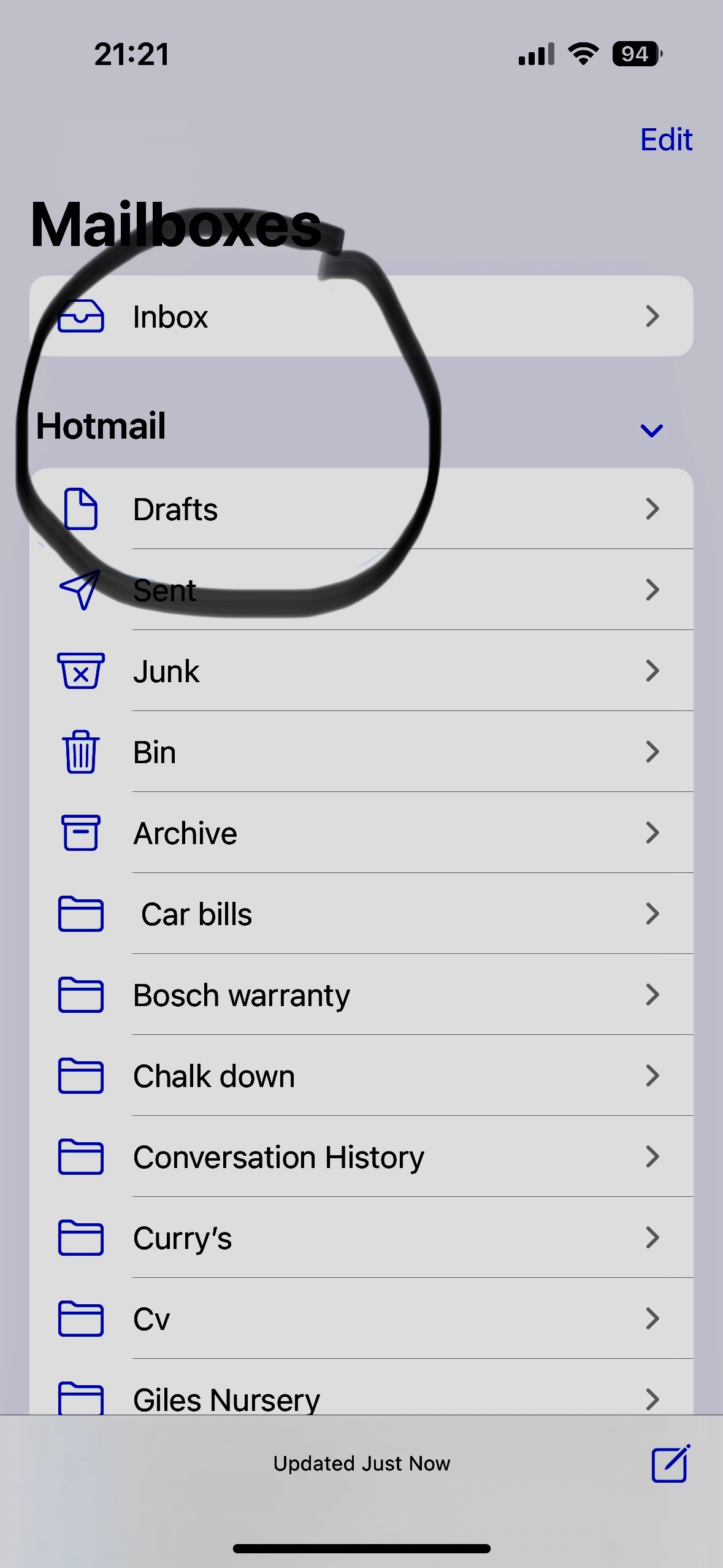Image resolution: width=723 pixels, height=1568 pixels.
Task: Open the Car bills folder
Action: tap(361, 914)
